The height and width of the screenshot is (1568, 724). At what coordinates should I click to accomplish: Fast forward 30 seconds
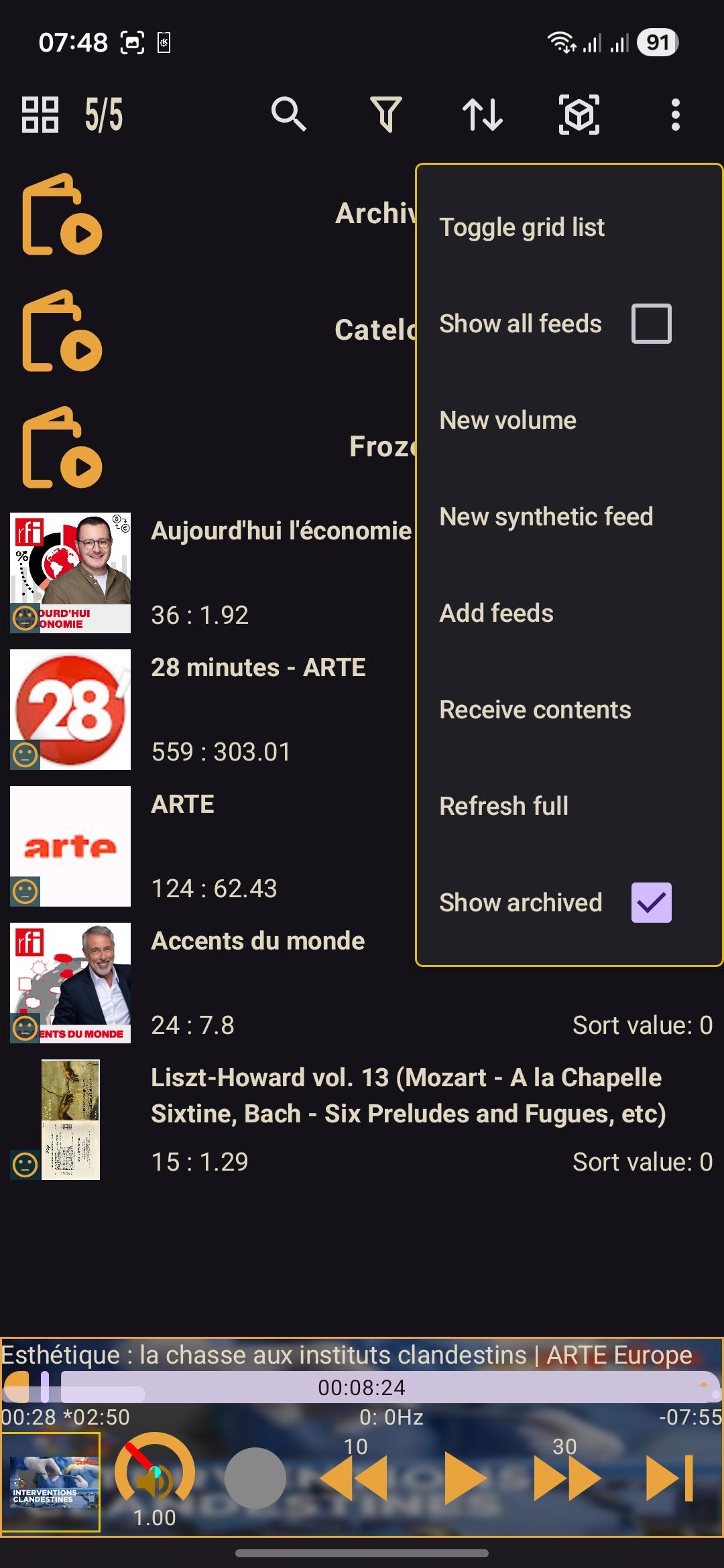click(x=567, y=1478)
